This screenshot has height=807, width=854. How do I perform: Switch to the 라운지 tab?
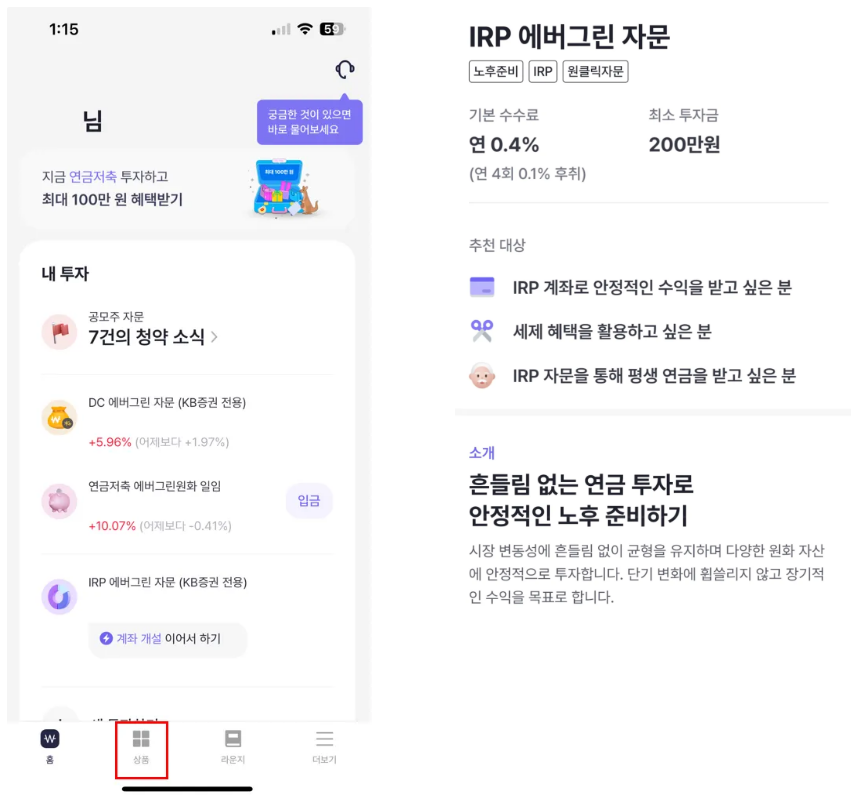[232, 746]
